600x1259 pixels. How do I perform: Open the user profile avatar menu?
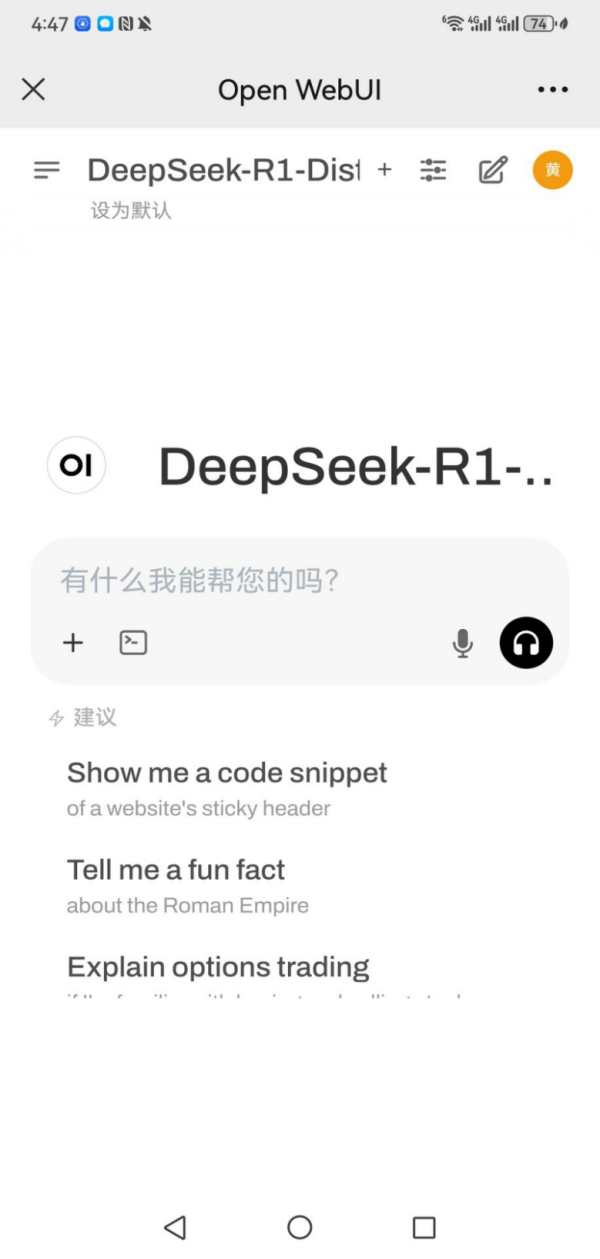click(x=552, y=170)
